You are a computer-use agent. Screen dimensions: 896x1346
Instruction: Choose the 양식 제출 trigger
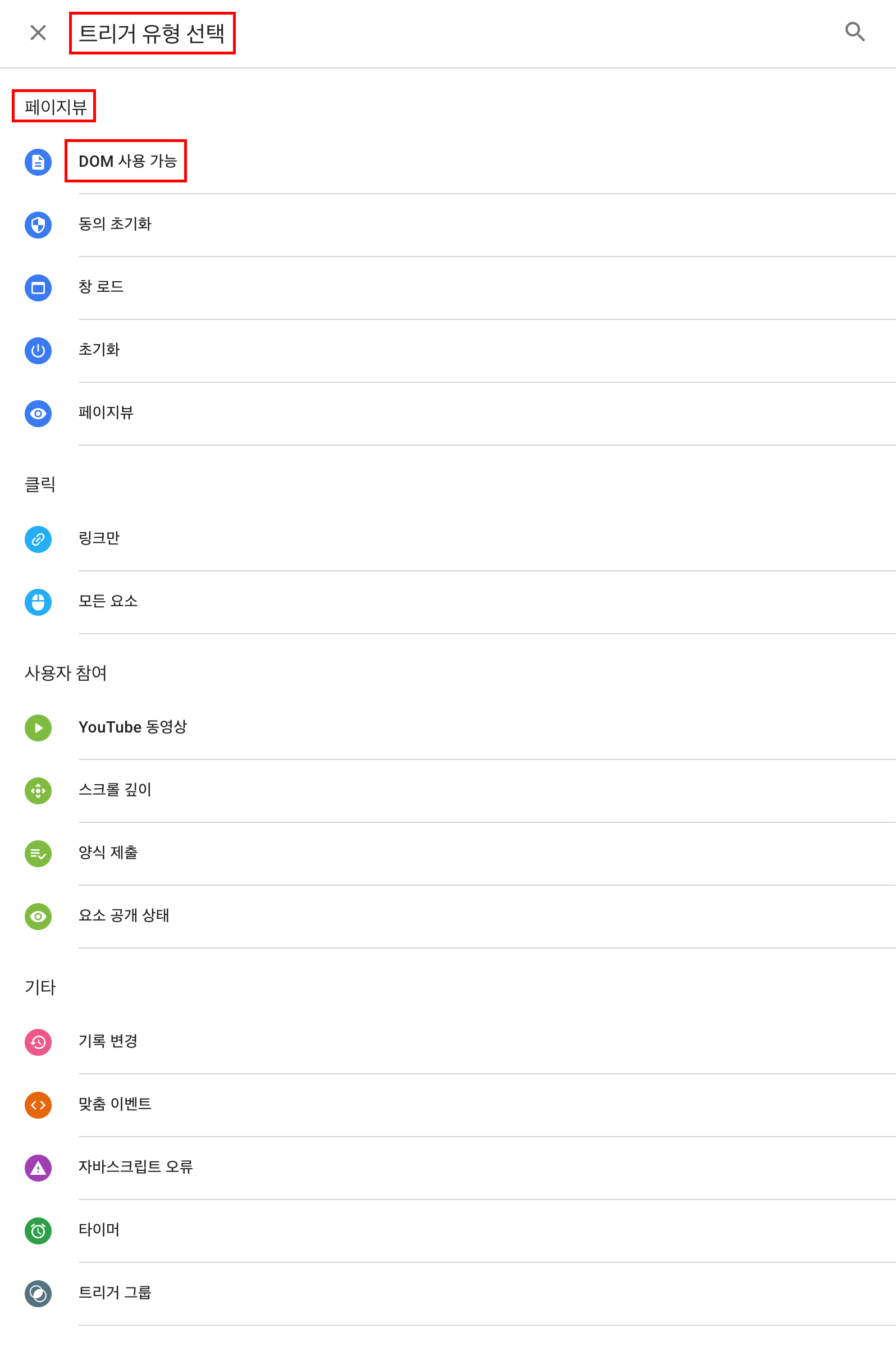(108, 853)
